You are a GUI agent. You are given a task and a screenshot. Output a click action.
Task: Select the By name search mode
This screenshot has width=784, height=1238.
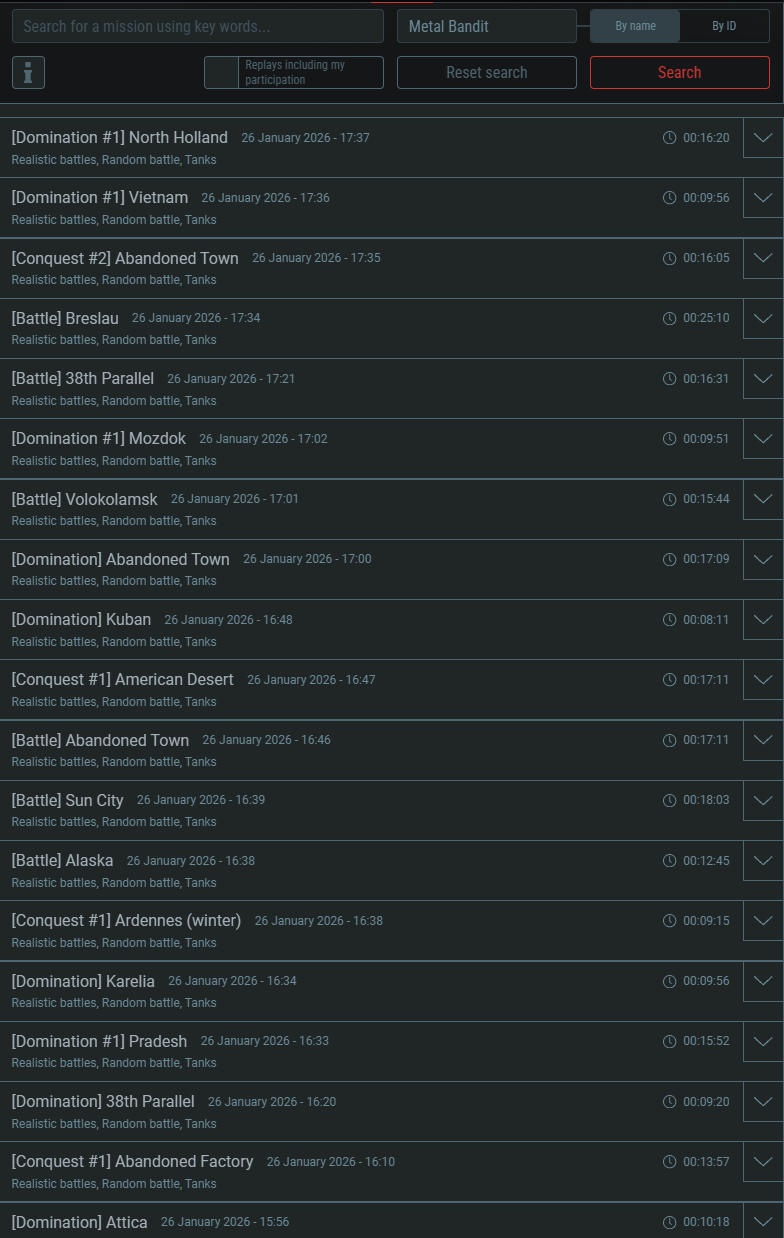[635, 26]
